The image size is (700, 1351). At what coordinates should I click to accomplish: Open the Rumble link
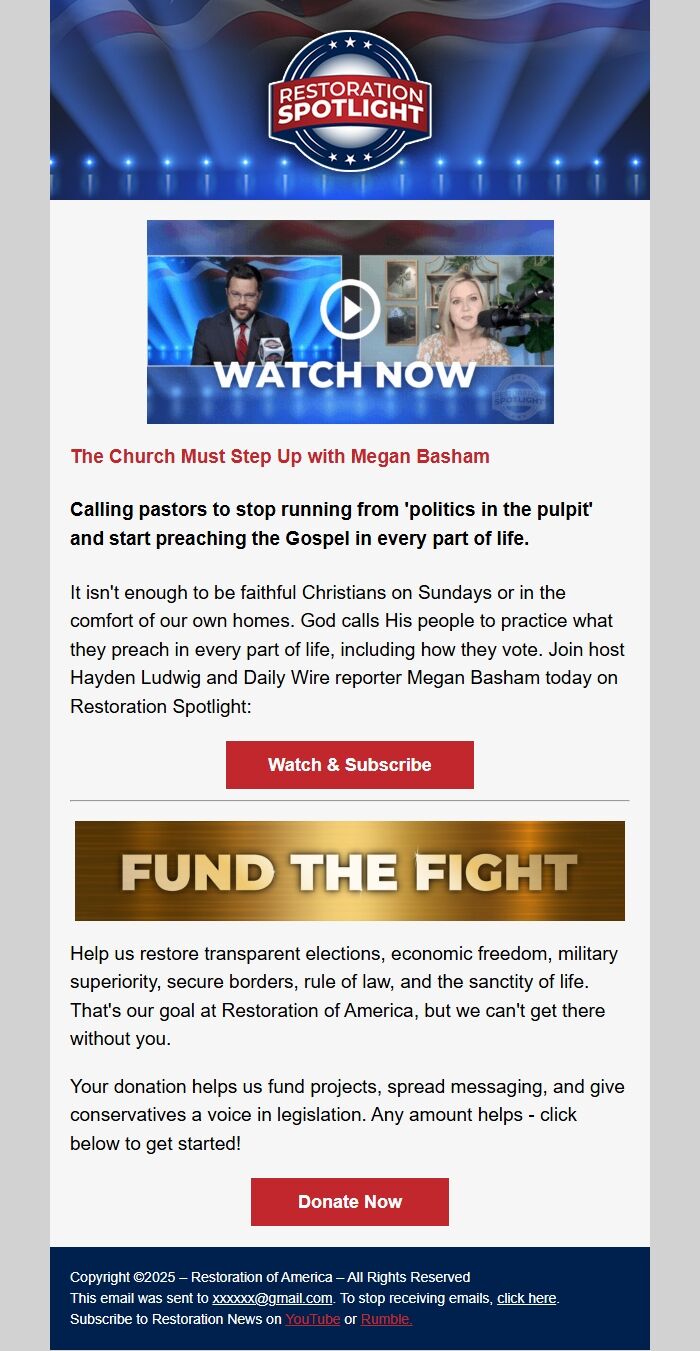[386, 1319]
